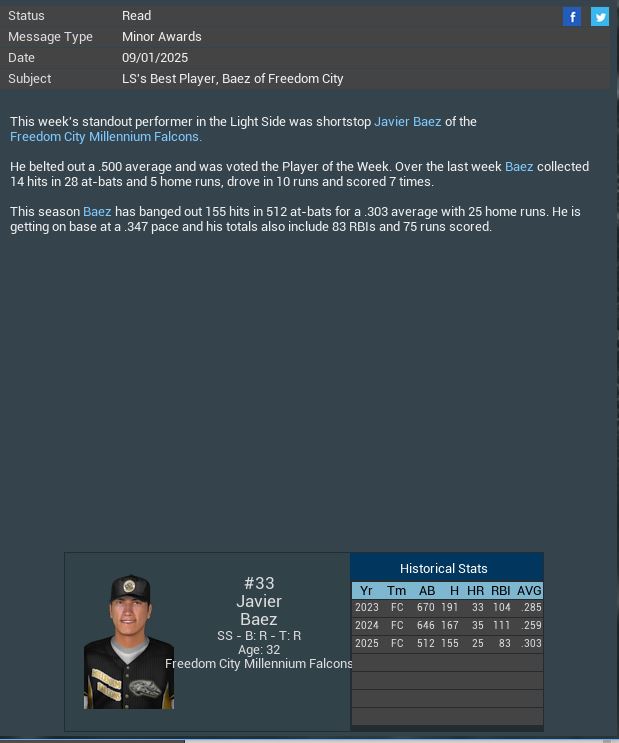This screenshot has width=619, height=743.
Task: Share this message on Facebook
Action: click(x=572, y=16)
